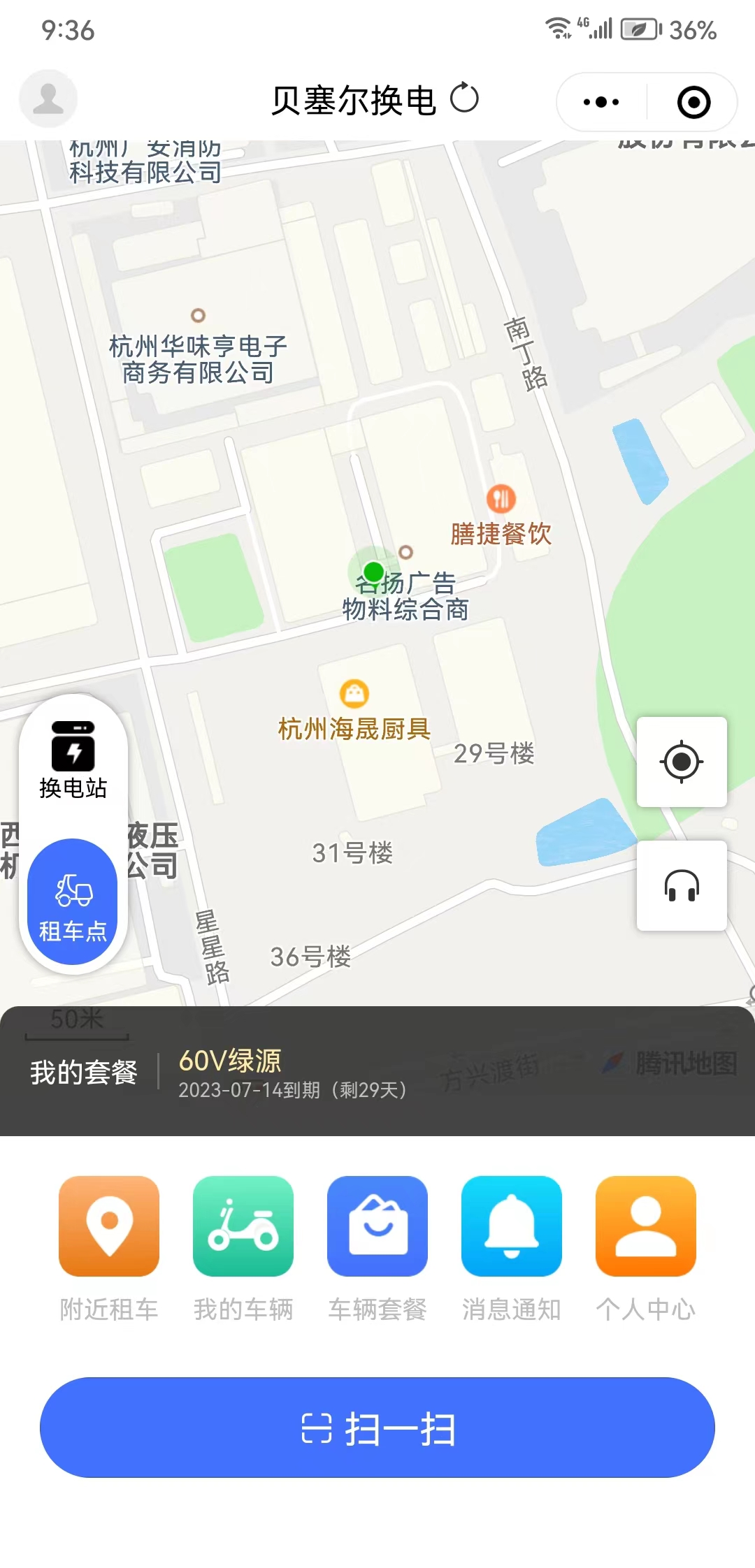This screenshot has height=1568, width=755.
Task: Expand the 我的套餐 package panel
Action: [84, 1068]
